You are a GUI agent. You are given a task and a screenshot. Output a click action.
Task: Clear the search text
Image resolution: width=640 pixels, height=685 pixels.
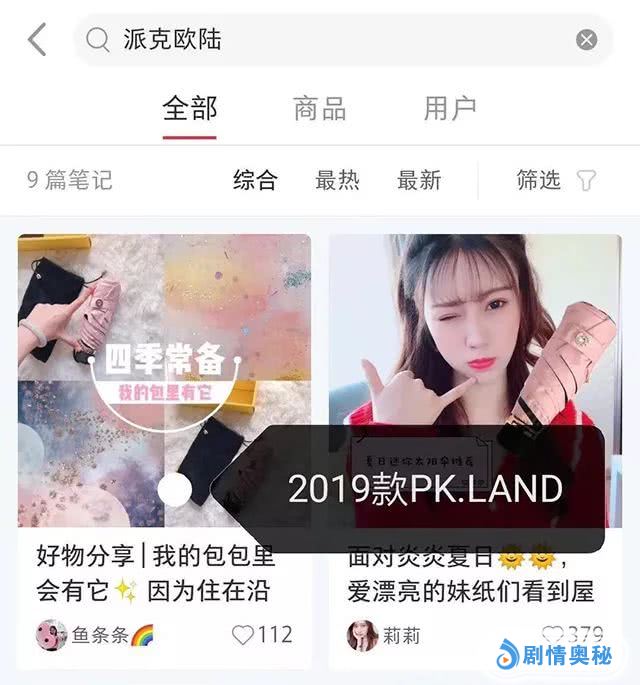click(x=587, y=40)
